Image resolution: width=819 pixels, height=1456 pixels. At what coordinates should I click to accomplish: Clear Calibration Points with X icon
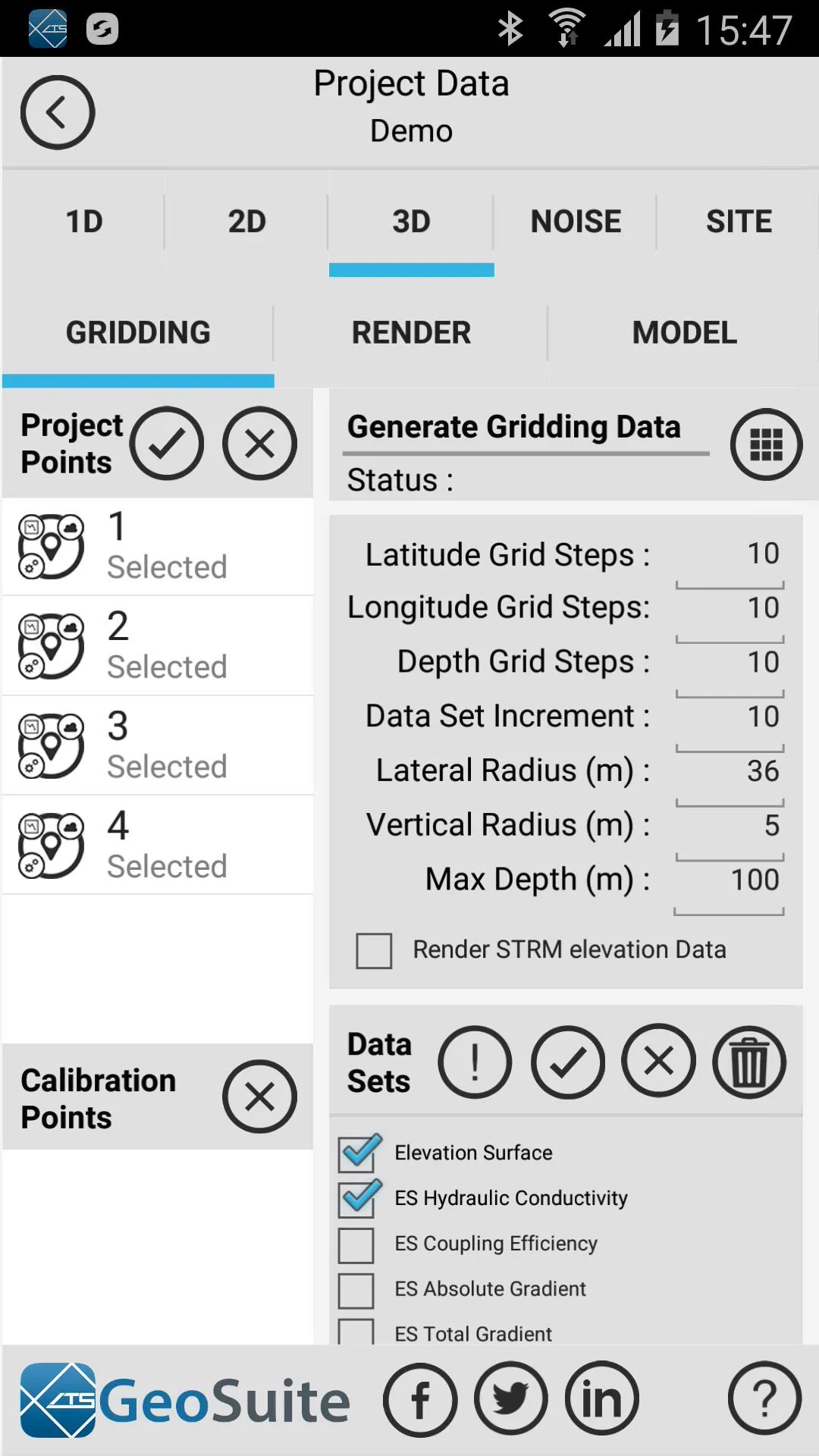click(259, 1097)
